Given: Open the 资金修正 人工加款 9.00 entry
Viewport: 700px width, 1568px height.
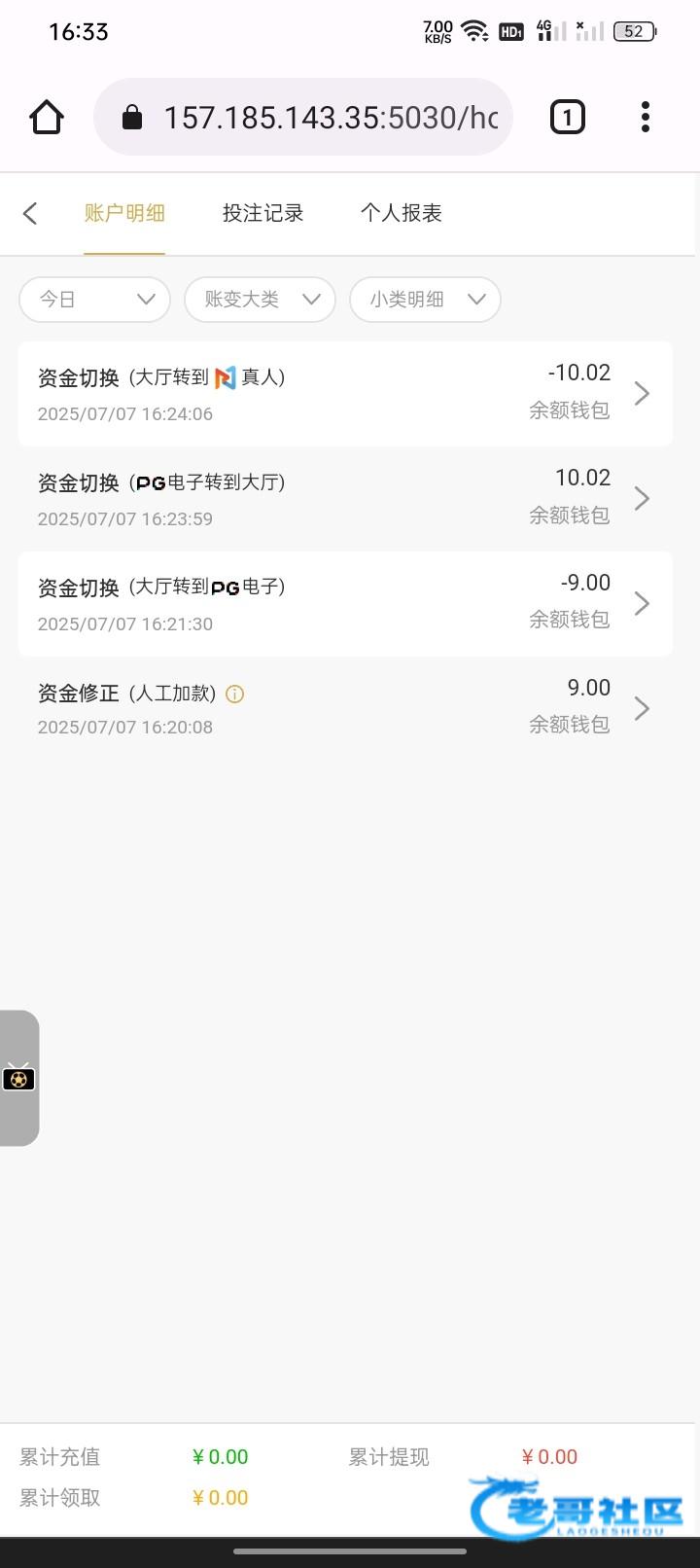Looking at the screenshot, I should (345, 709).
